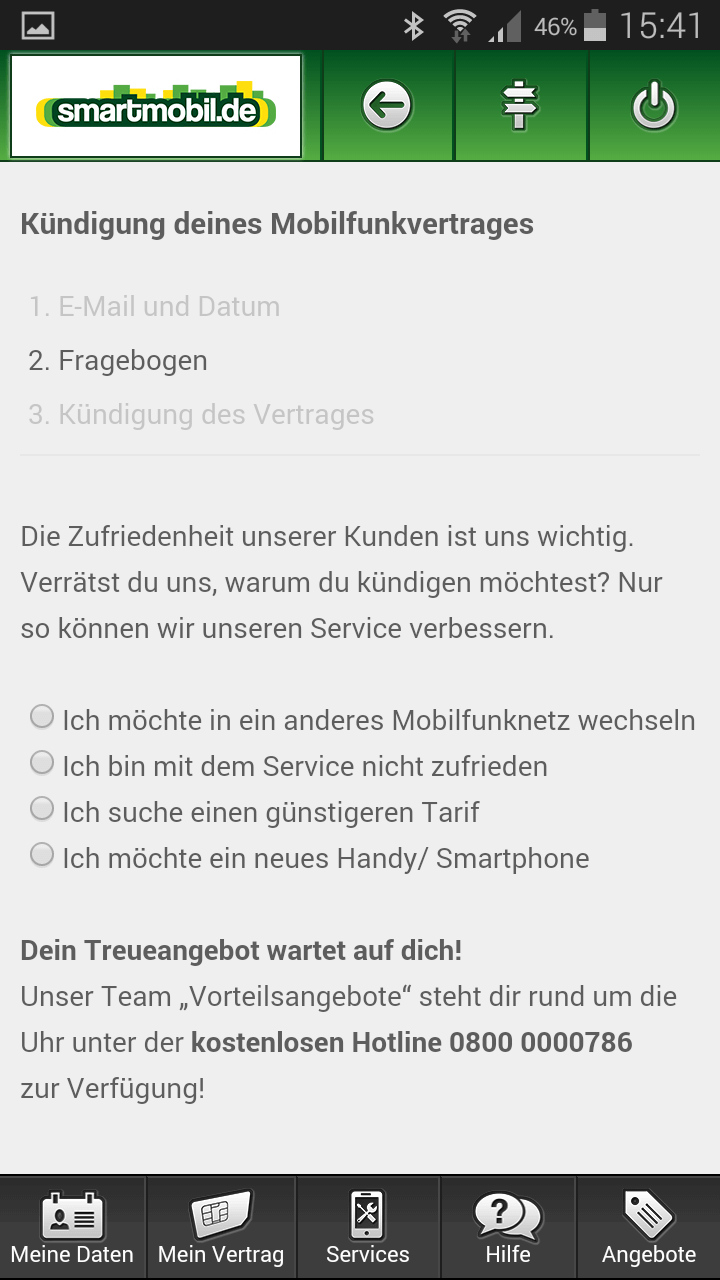Open the signpost navigation icon
The image size is (720, 1280).
(x=520, y=105)
